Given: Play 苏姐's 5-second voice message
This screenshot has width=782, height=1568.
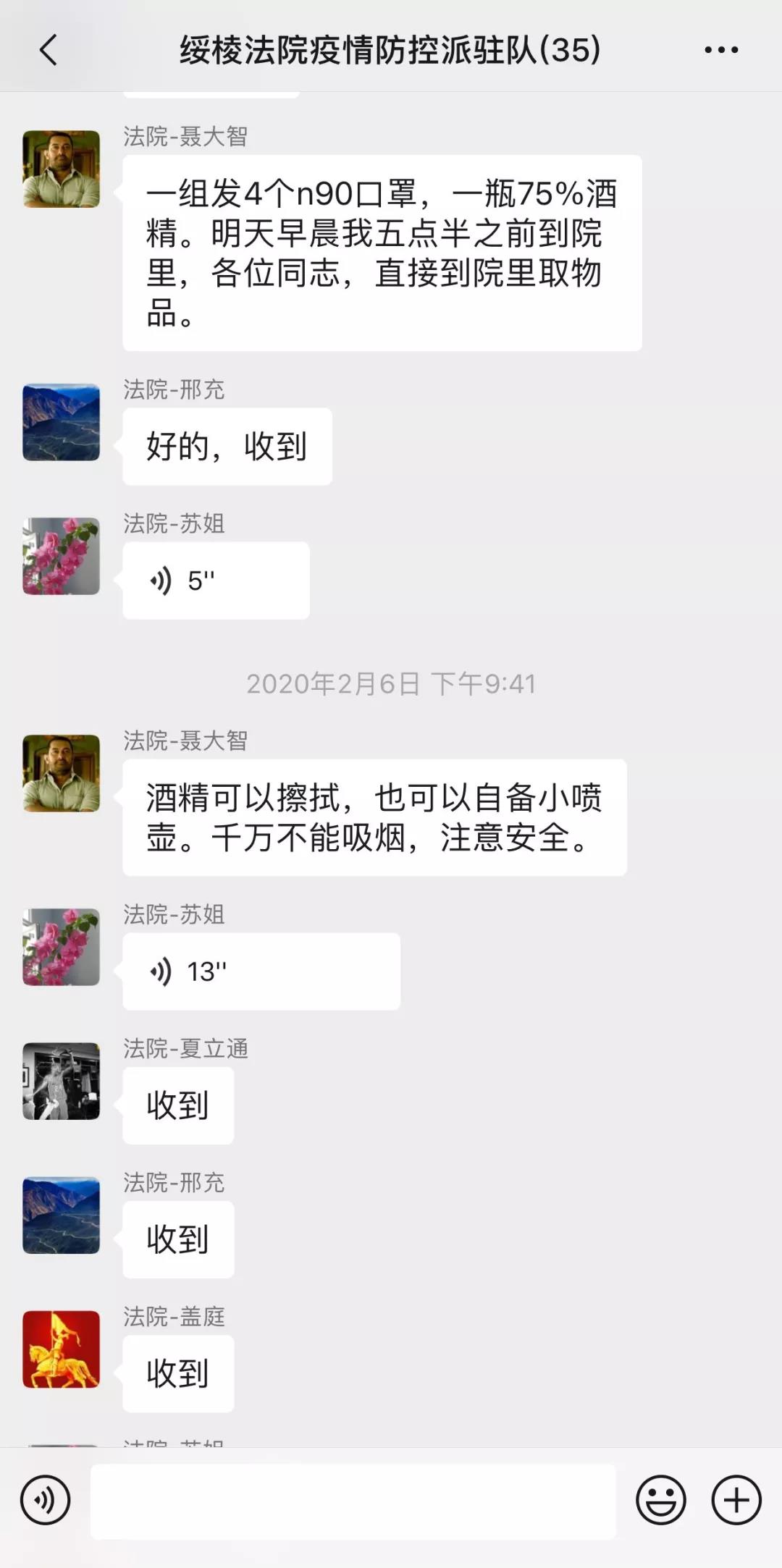Looking at the screenshot, I should coord(216,581).
